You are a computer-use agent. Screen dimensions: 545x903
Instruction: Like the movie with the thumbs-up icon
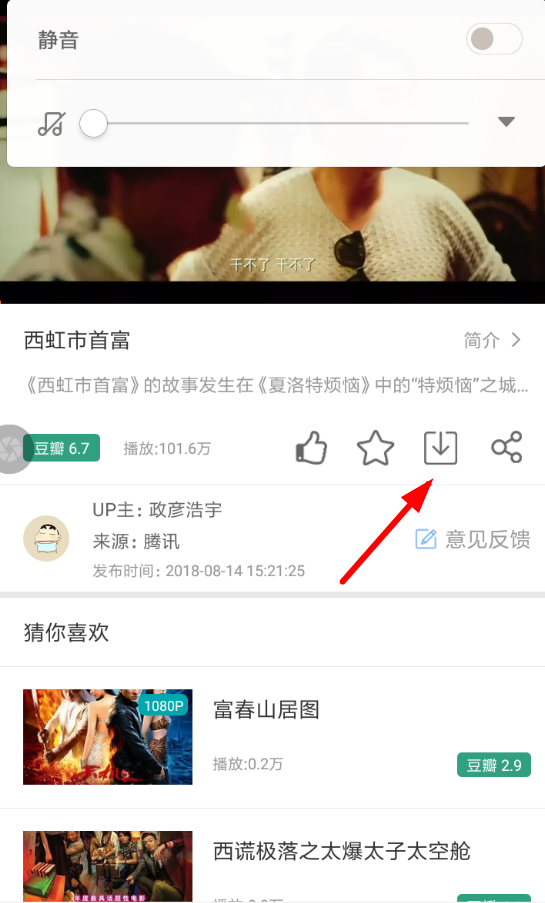[x=311, y=447]
